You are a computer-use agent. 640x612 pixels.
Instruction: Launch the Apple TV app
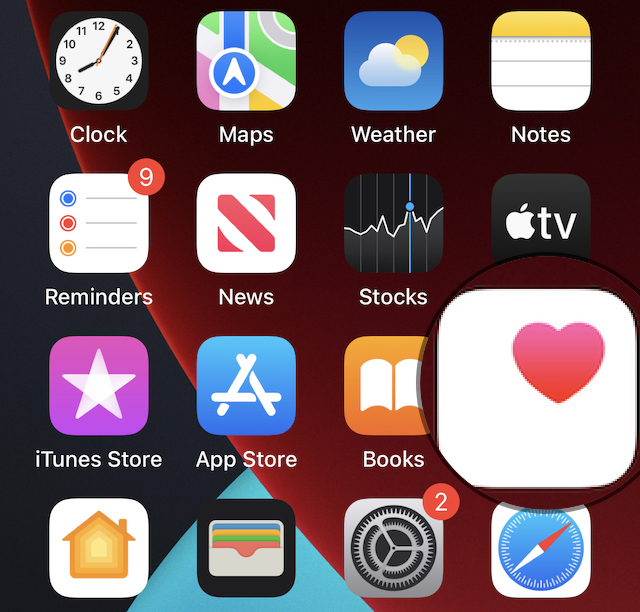click(541, 215)
